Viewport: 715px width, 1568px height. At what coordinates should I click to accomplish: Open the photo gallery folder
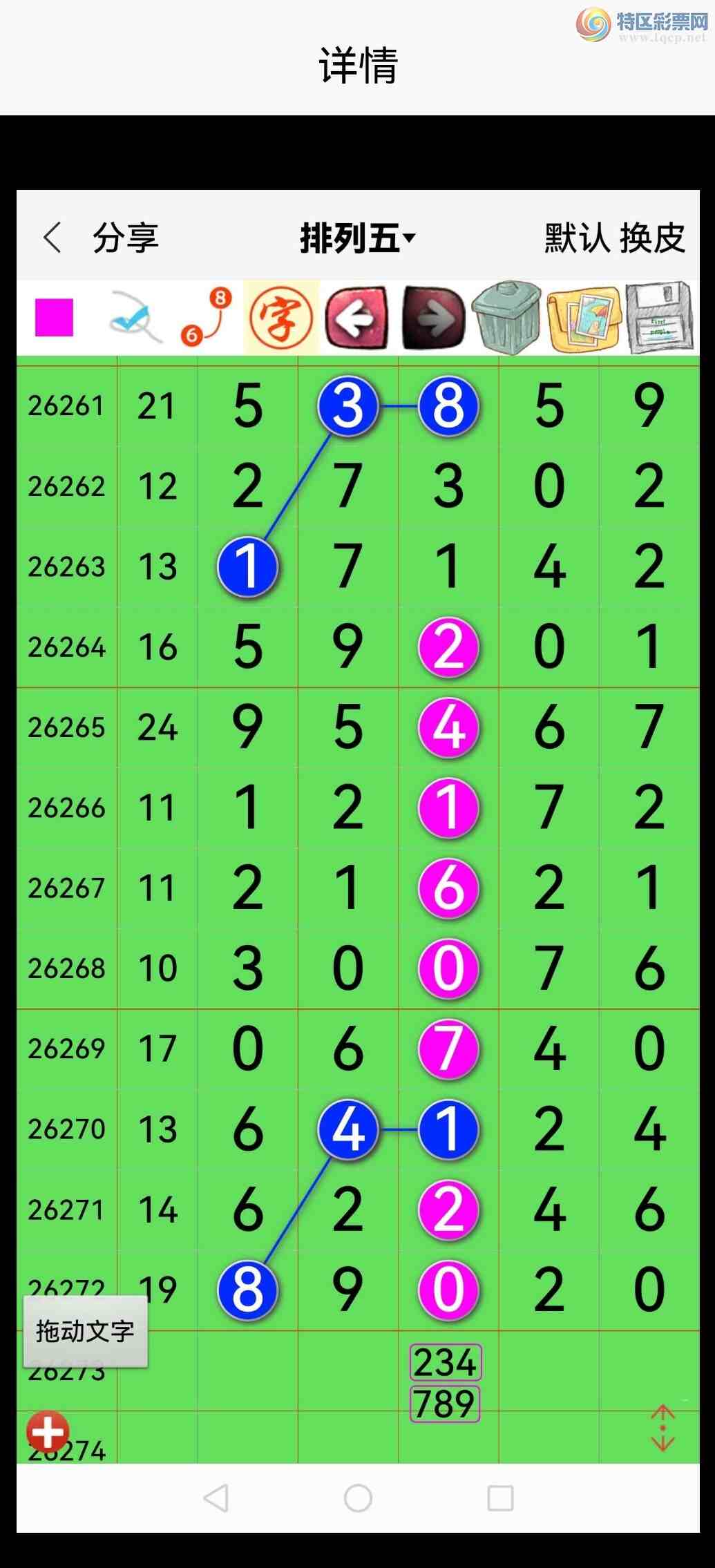(x=584, y=319)
